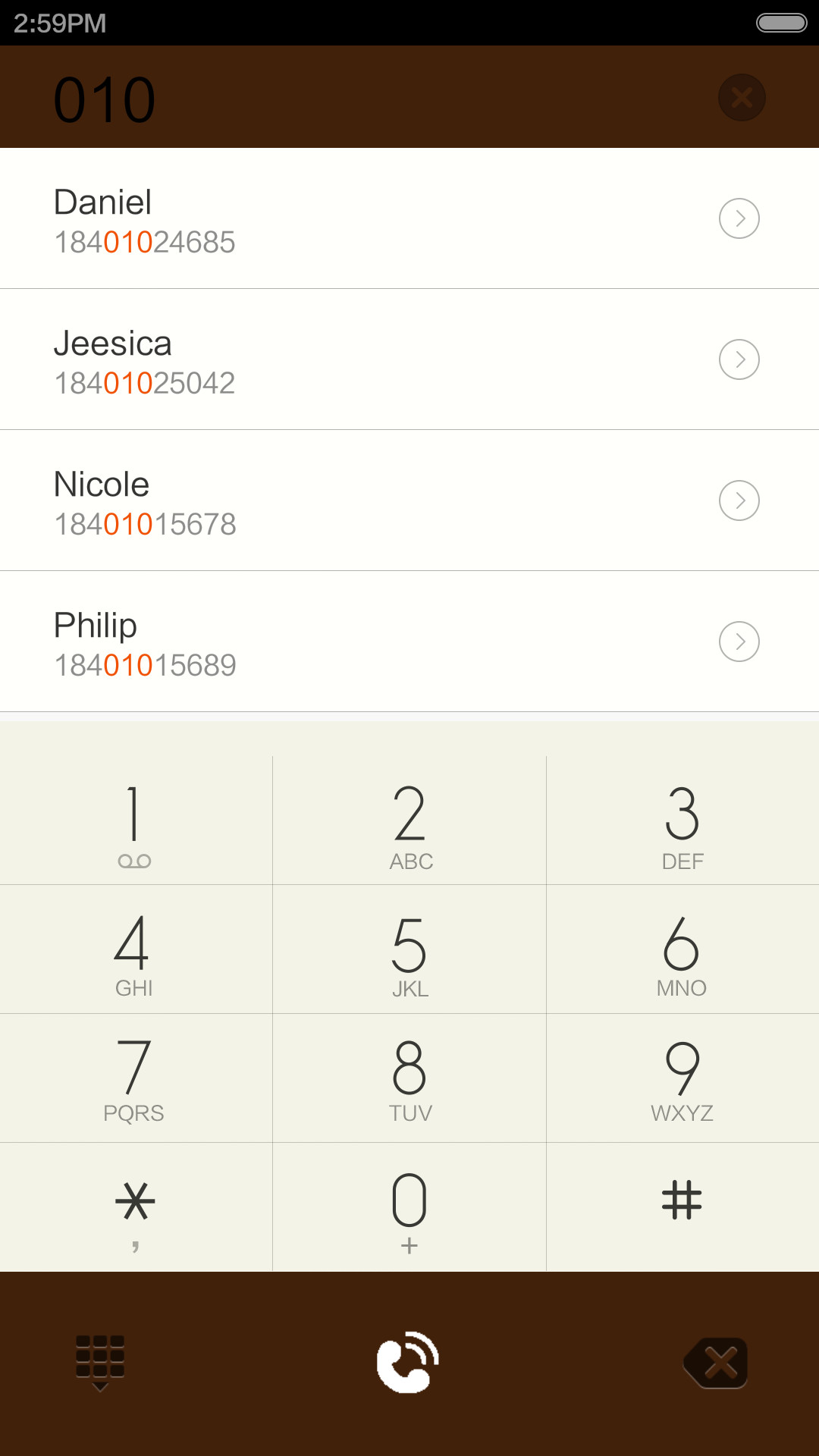Image resolution: width=819 pixels, height=1456 pixels.
Task: Tap the star key
Action: (136, 1207)
